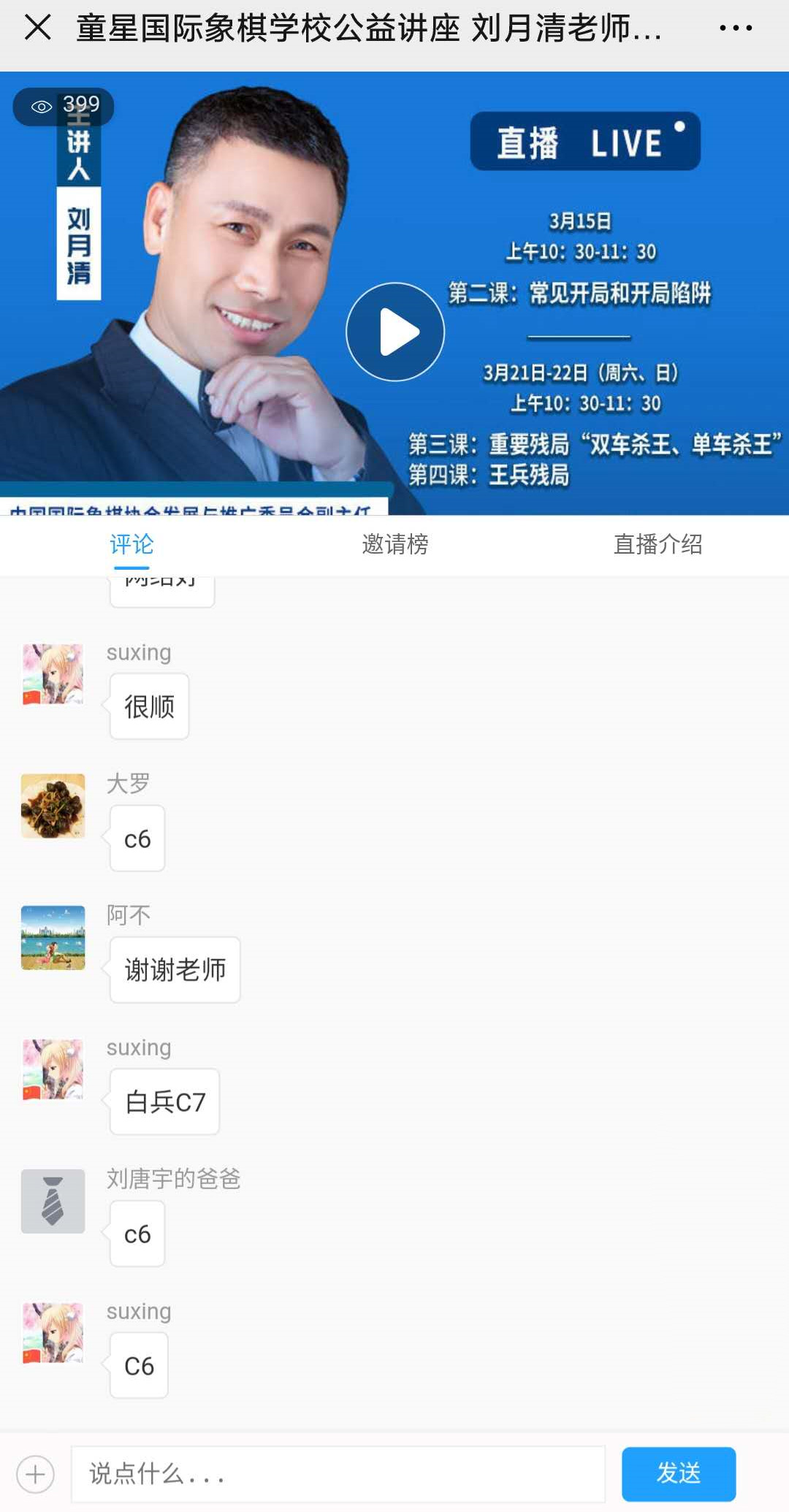Open the three-dot overflow menu

coord(735,28)
